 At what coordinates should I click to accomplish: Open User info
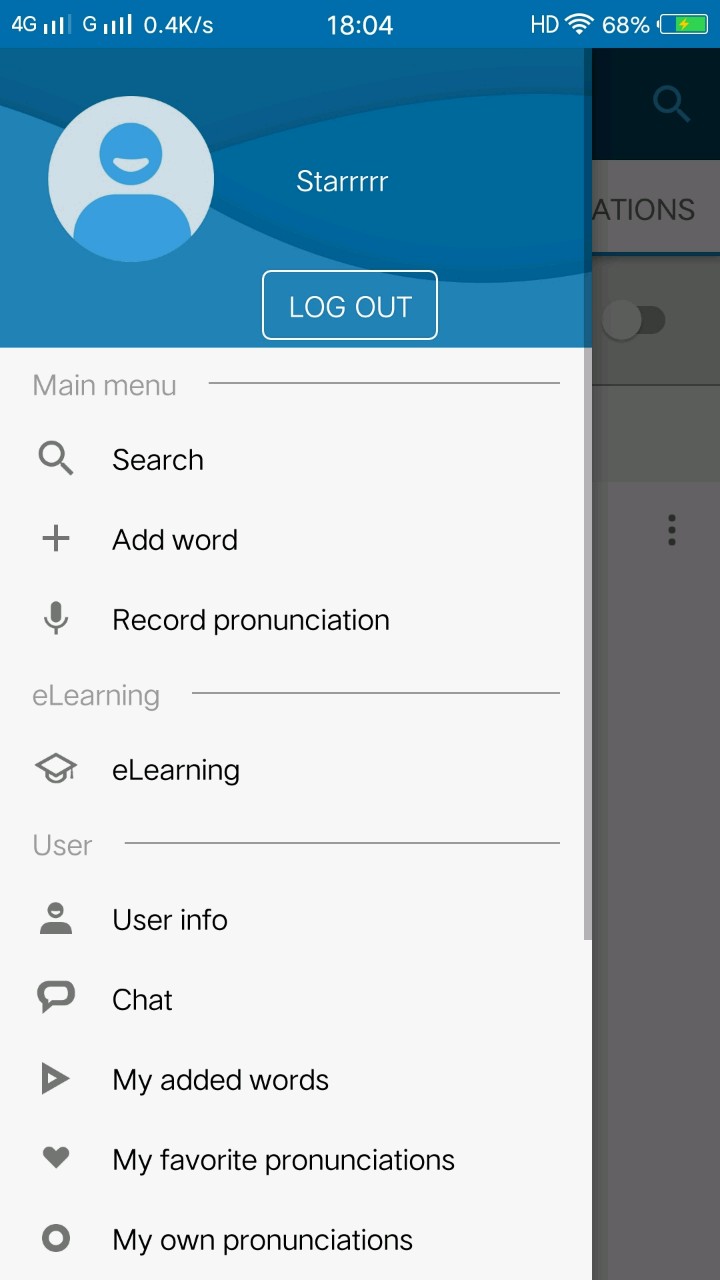[x=169, y=920]
